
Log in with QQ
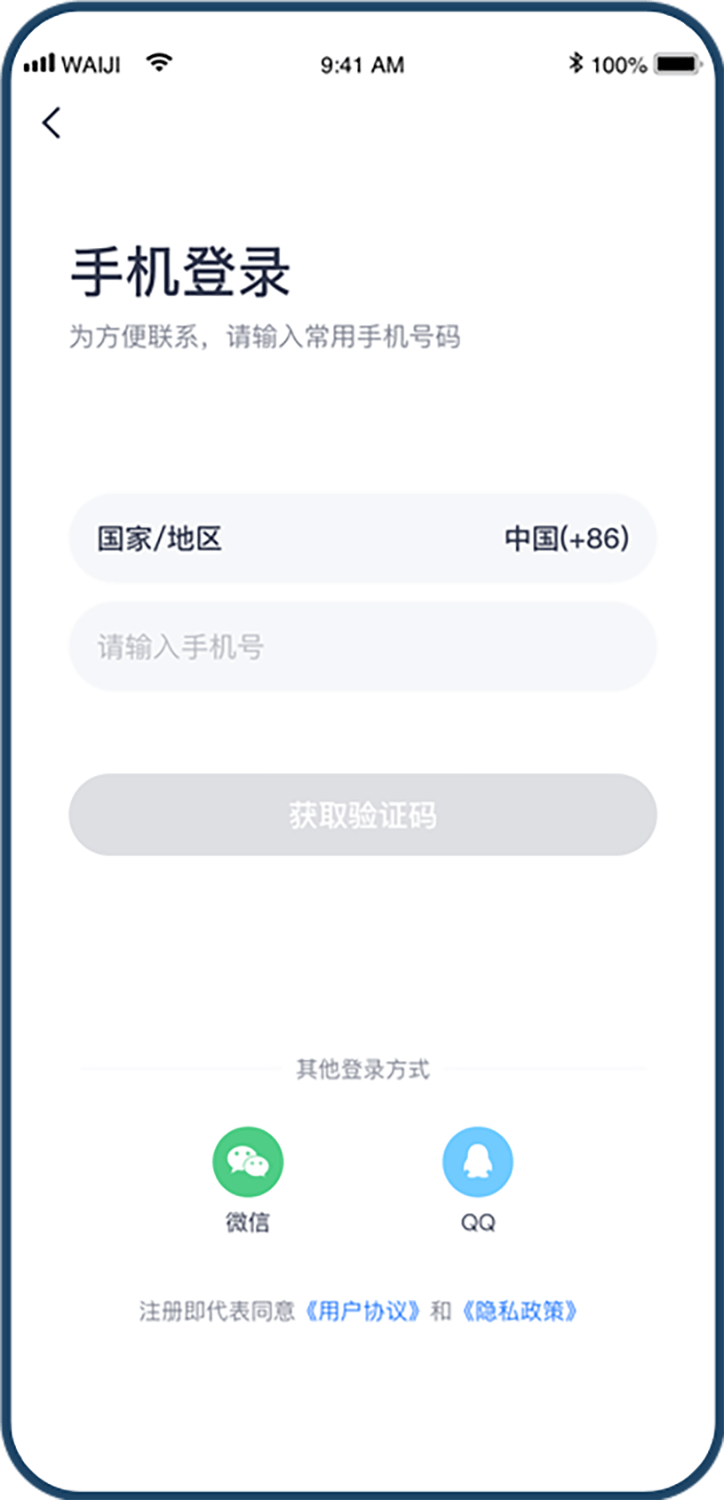click(477, 1162)
